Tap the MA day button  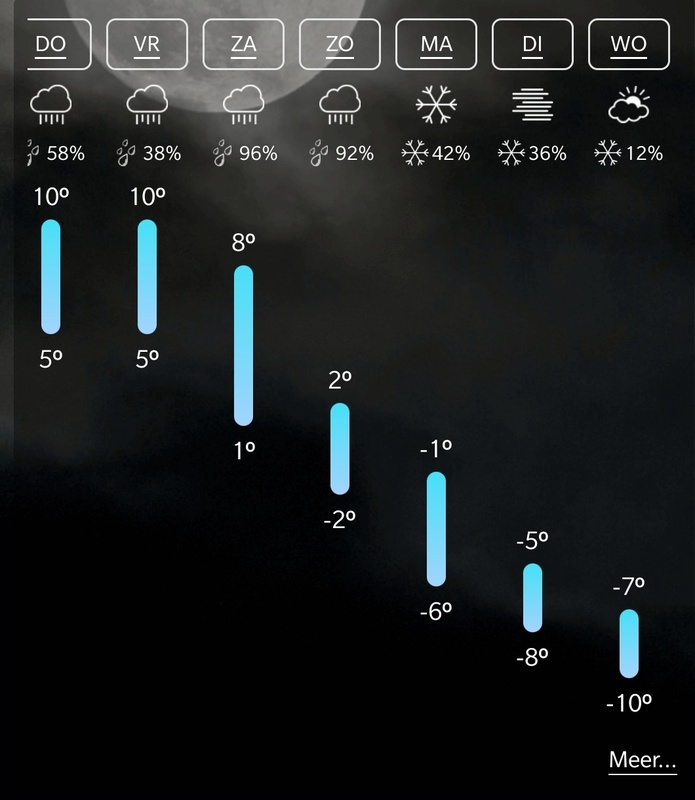pyautogui.click(x=436, y=45)
